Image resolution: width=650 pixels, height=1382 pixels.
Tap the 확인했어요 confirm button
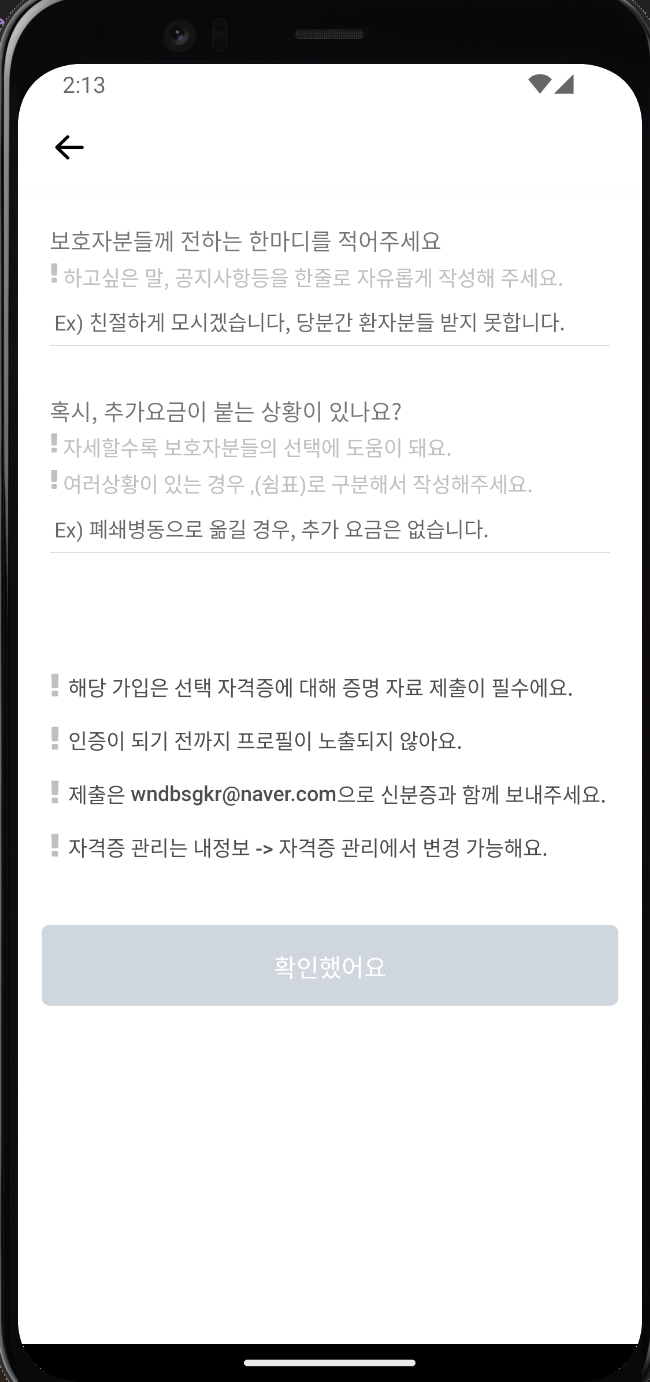click(329, 966)
